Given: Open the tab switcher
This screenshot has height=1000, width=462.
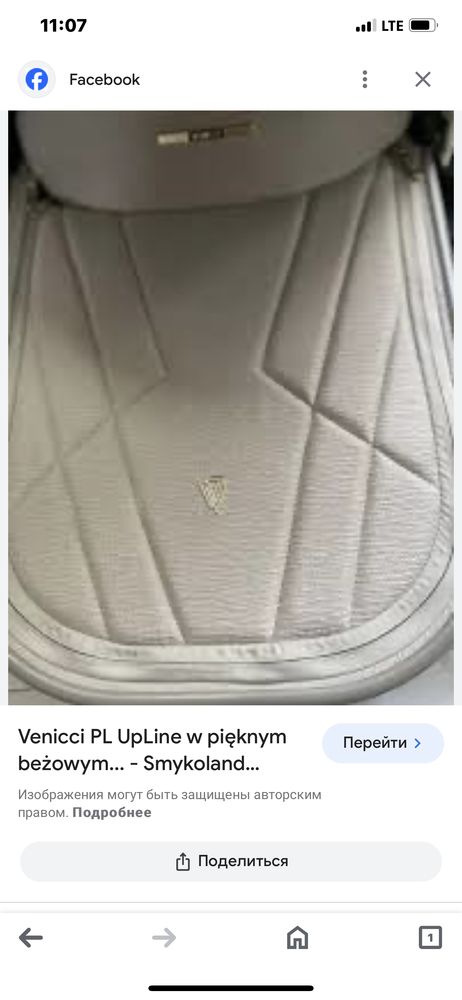Looking at the screenshot, I should pyautogui.click(x=430, y=938).
